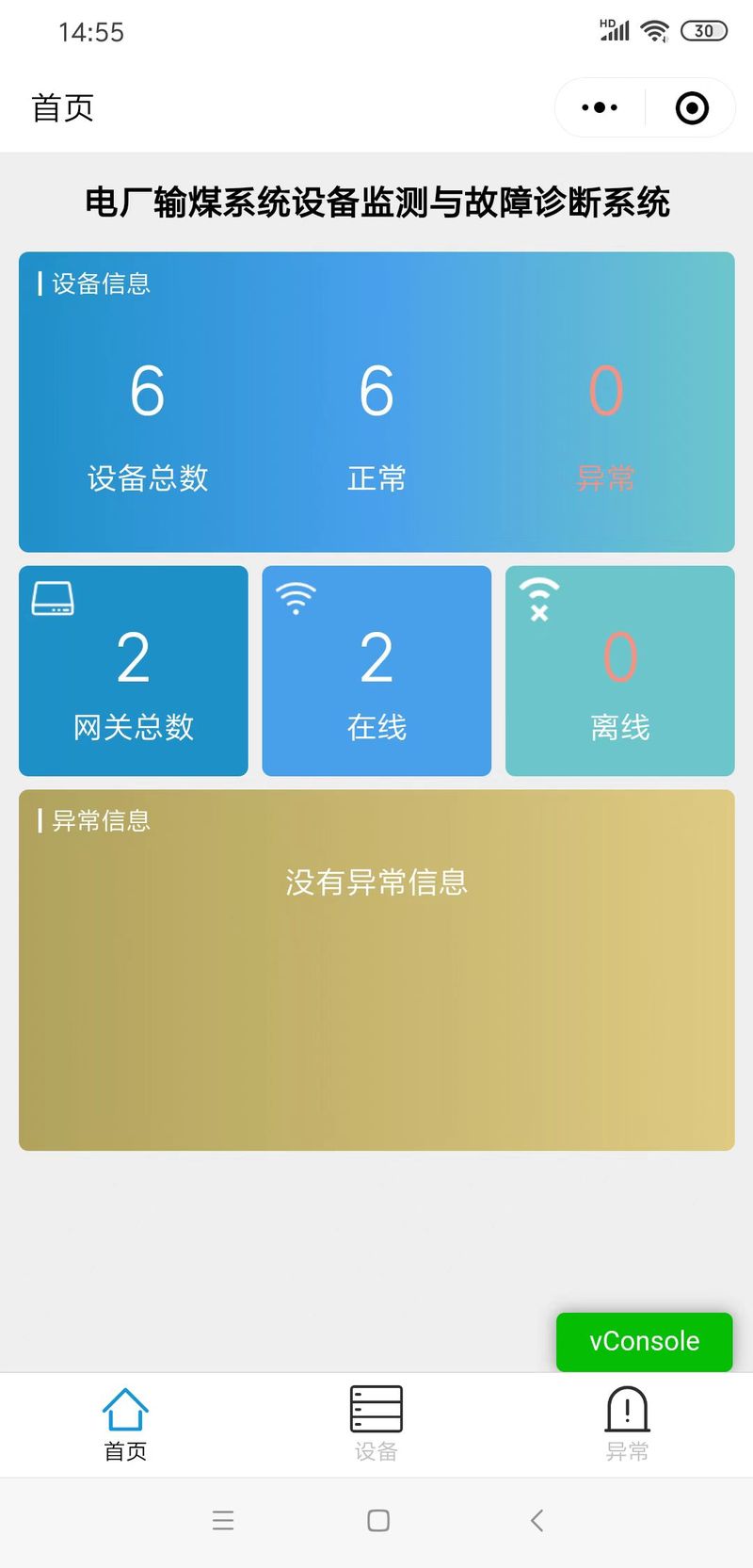Image resolution: width=753 pixels, height=1568 pixels.
Task: Switch to the 异常 tab
Action: tap(627, 1423)
